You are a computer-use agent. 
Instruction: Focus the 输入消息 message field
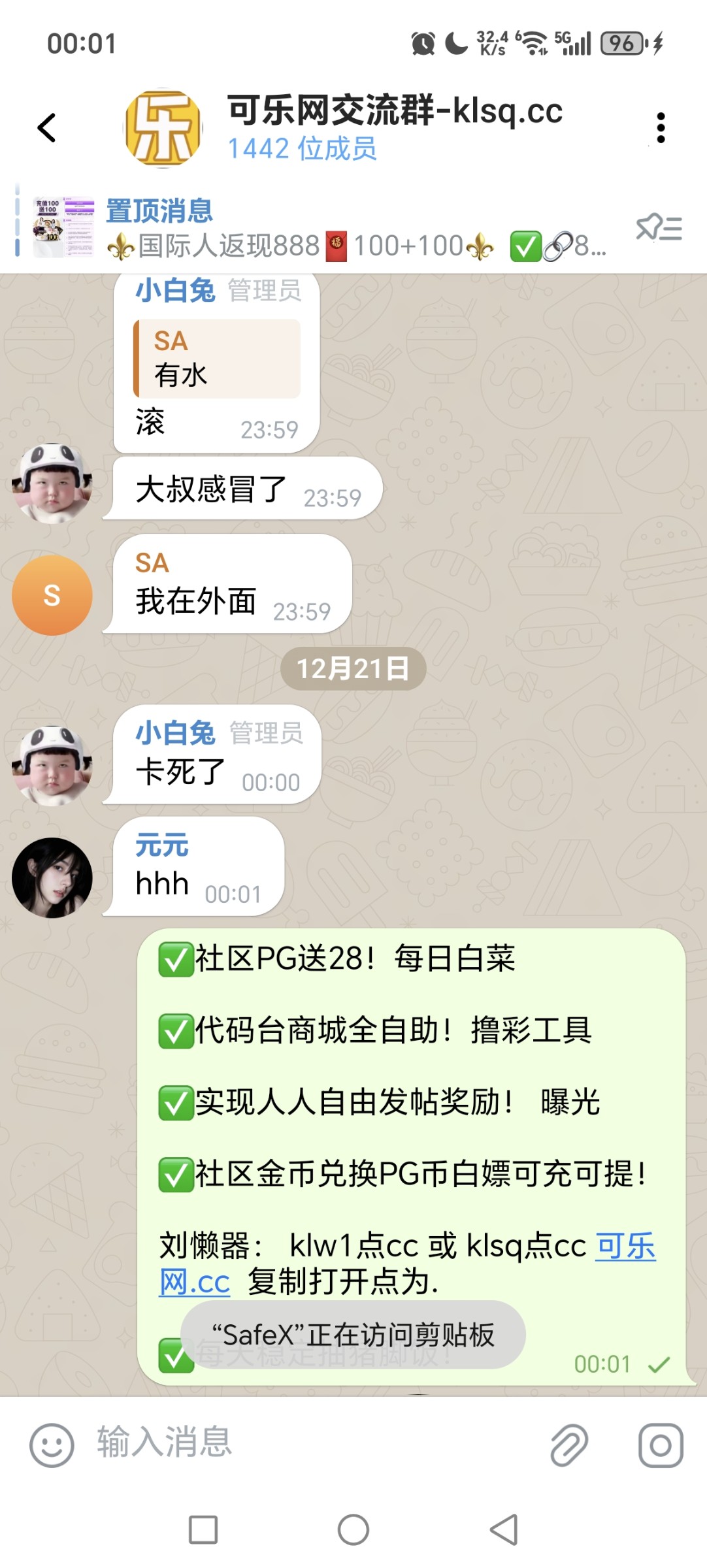point(314,1443)
